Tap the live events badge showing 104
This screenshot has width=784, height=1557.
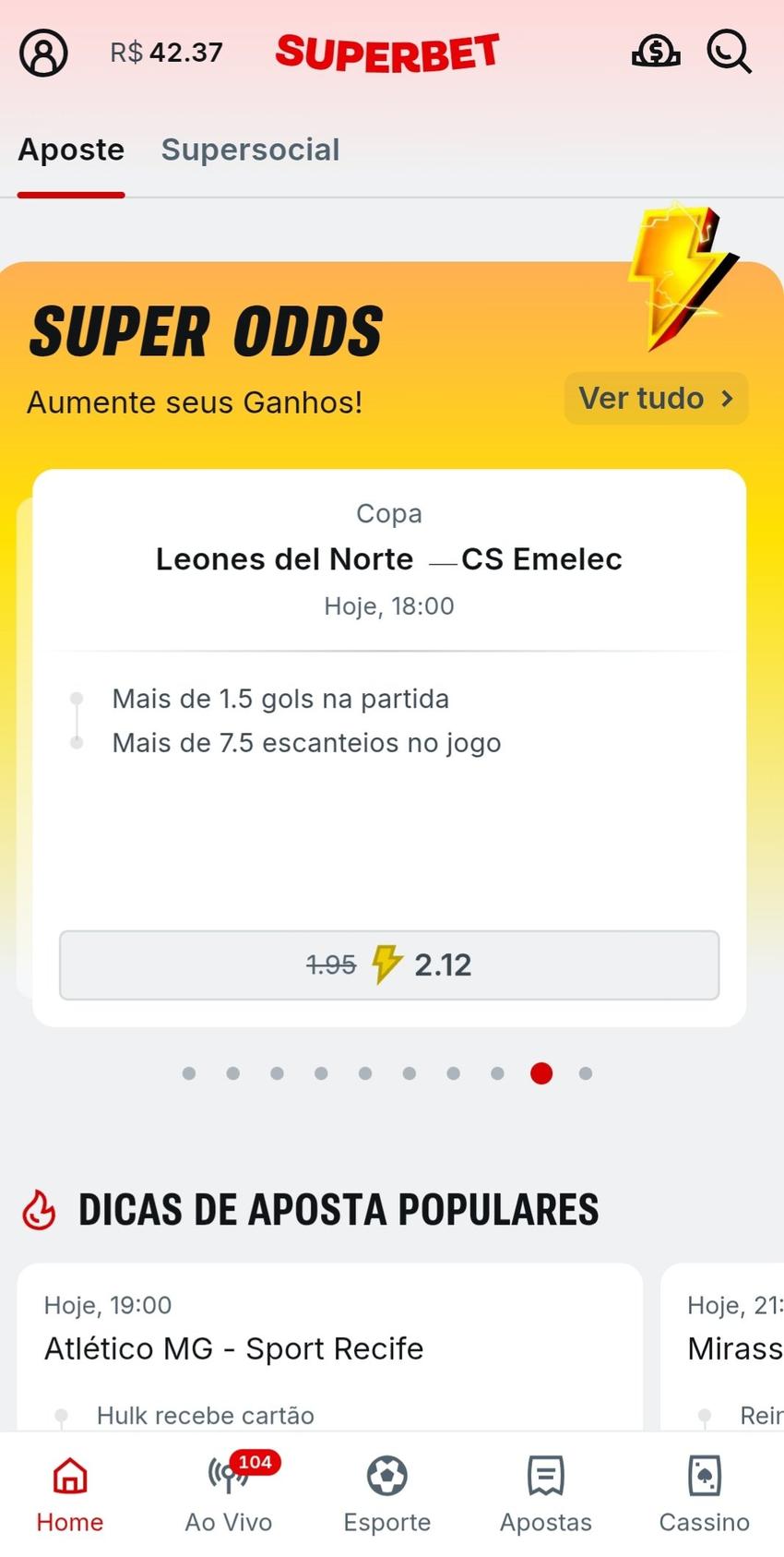tap(255, 1462)
